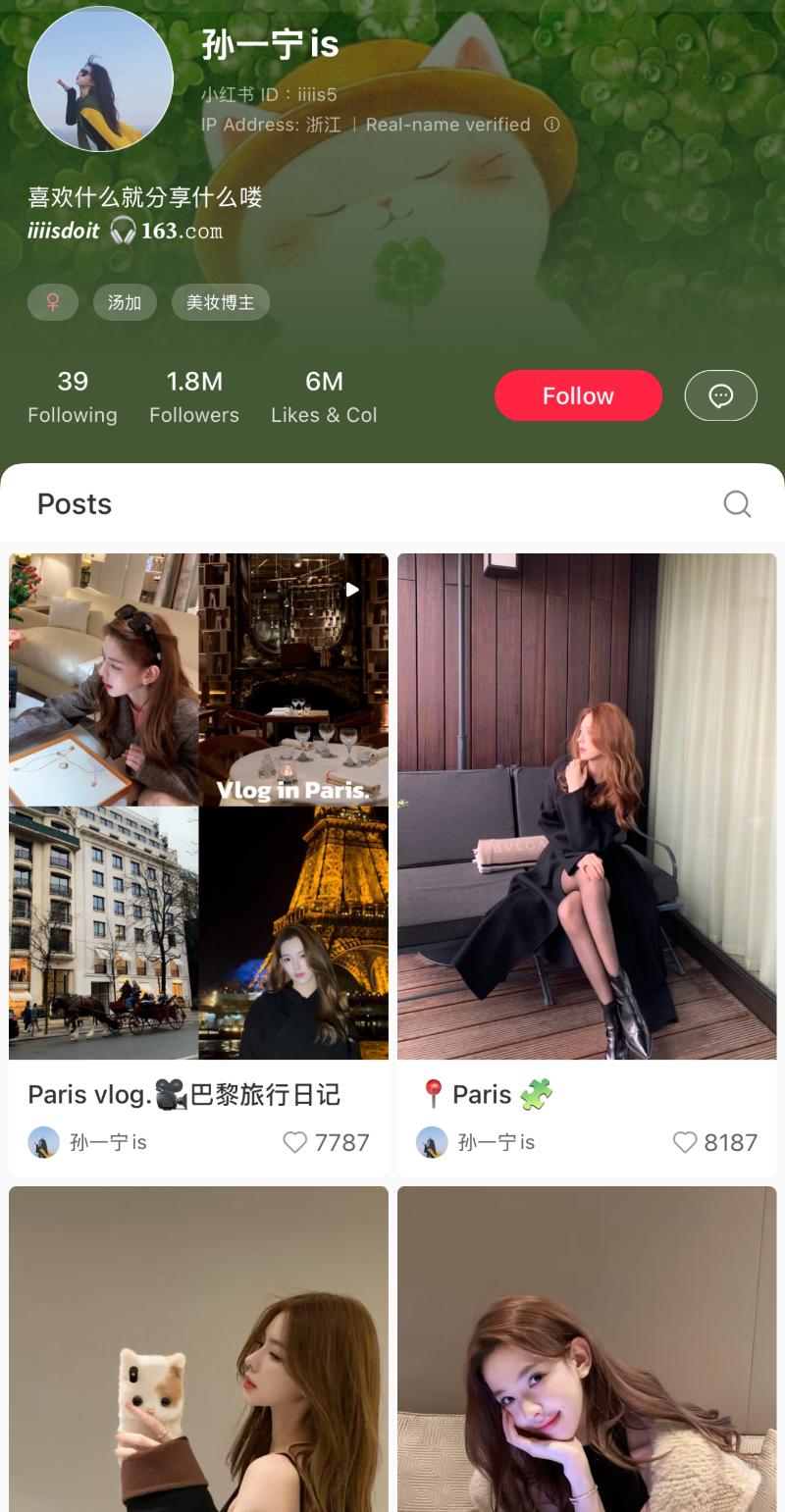Open the 1.8M Followers list
785x1512 pixels.
[x=194, y=396]
